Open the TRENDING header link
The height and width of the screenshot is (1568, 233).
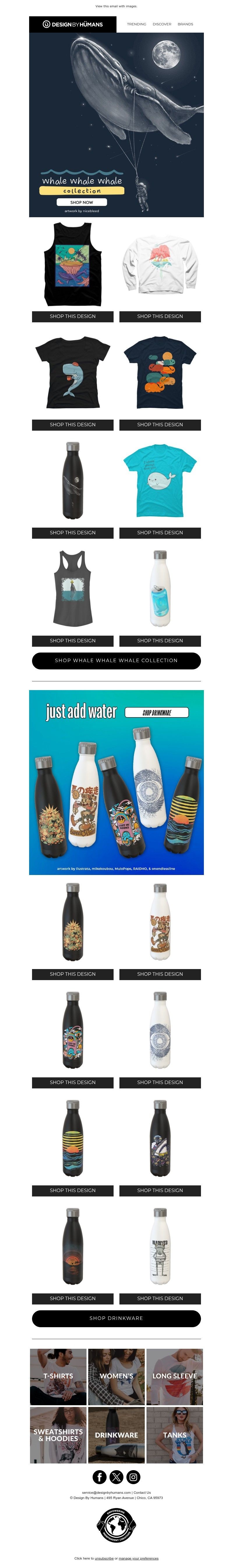tap(136, 24)
